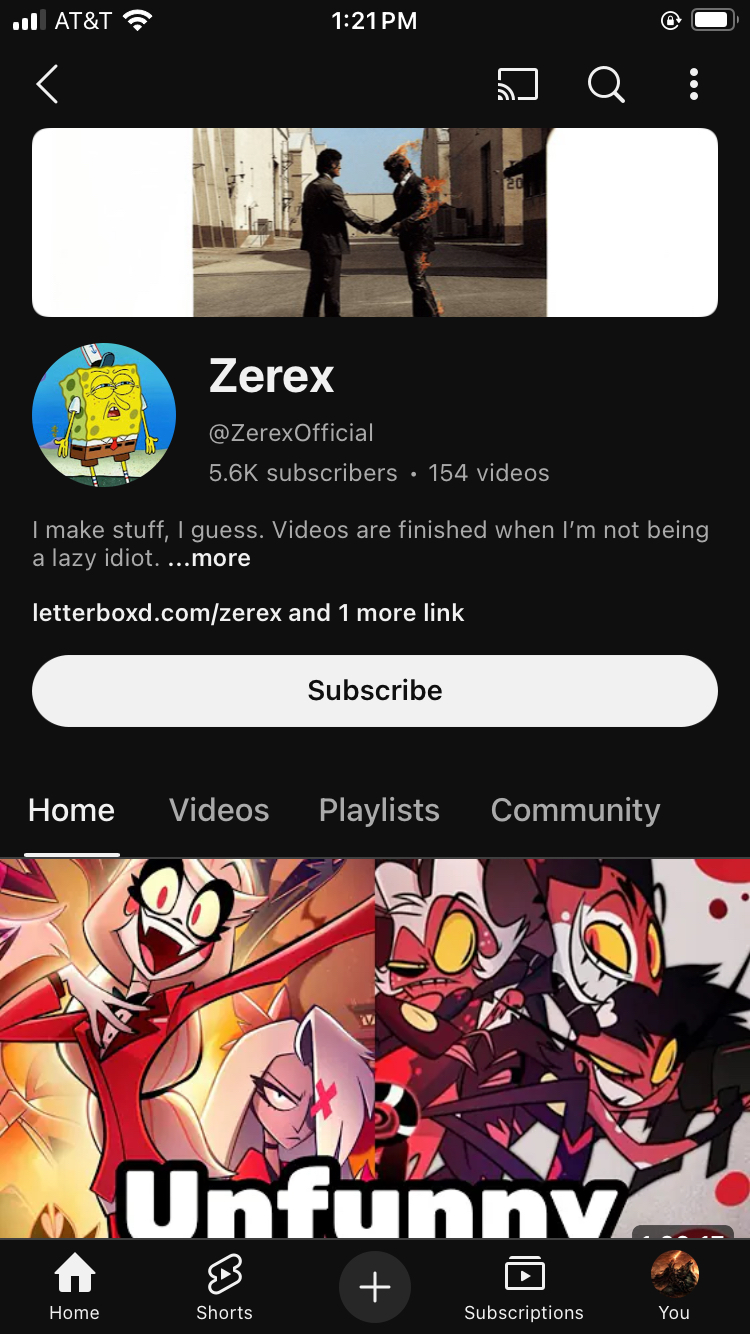This screenshot has height=1334, width=750.
Task: Open the You profile tab
Action: pos(674,1288)
